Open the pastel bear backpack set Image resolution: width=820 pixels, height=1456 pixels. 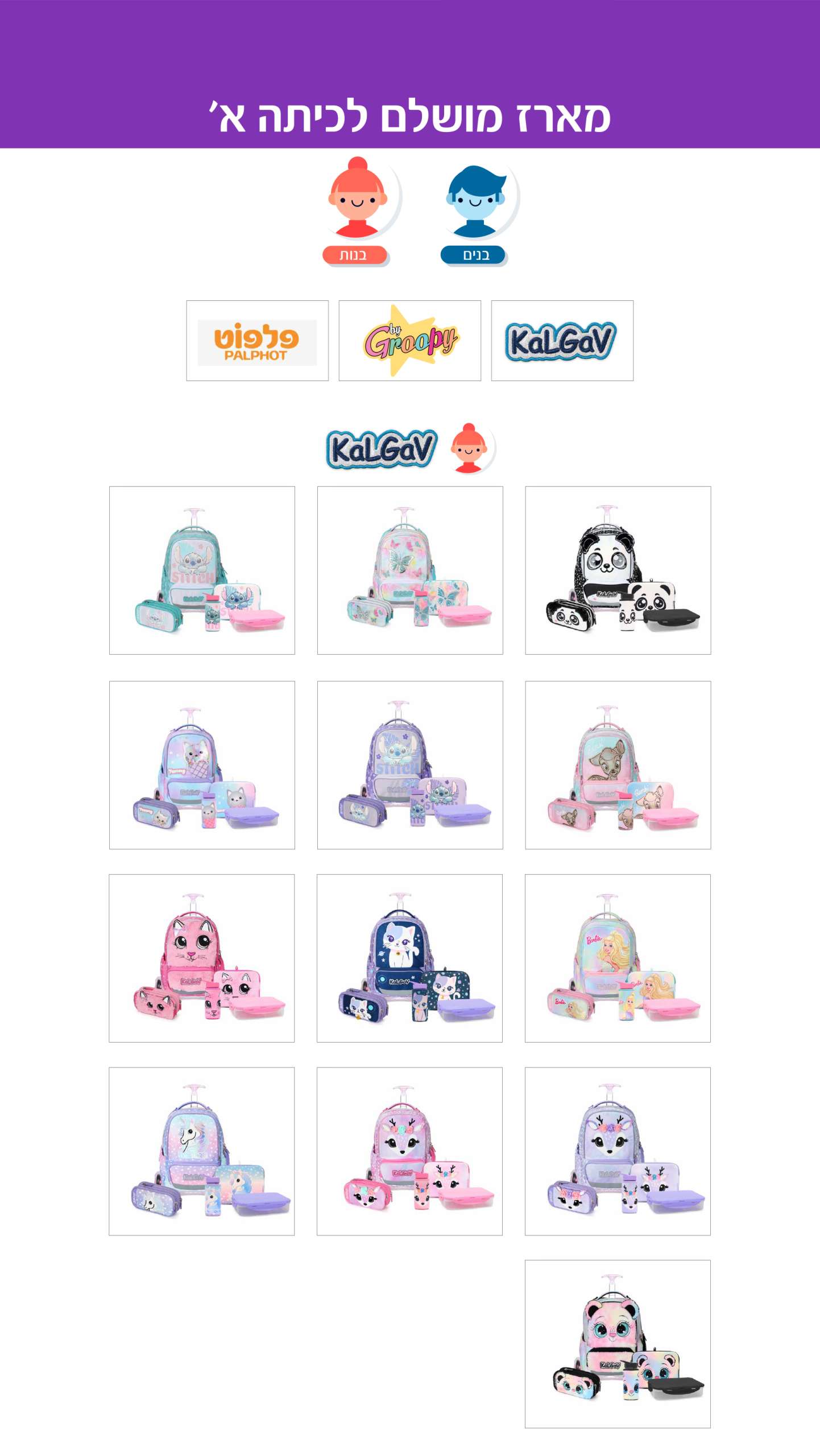pyautogui.click(x=618, y=1344)
